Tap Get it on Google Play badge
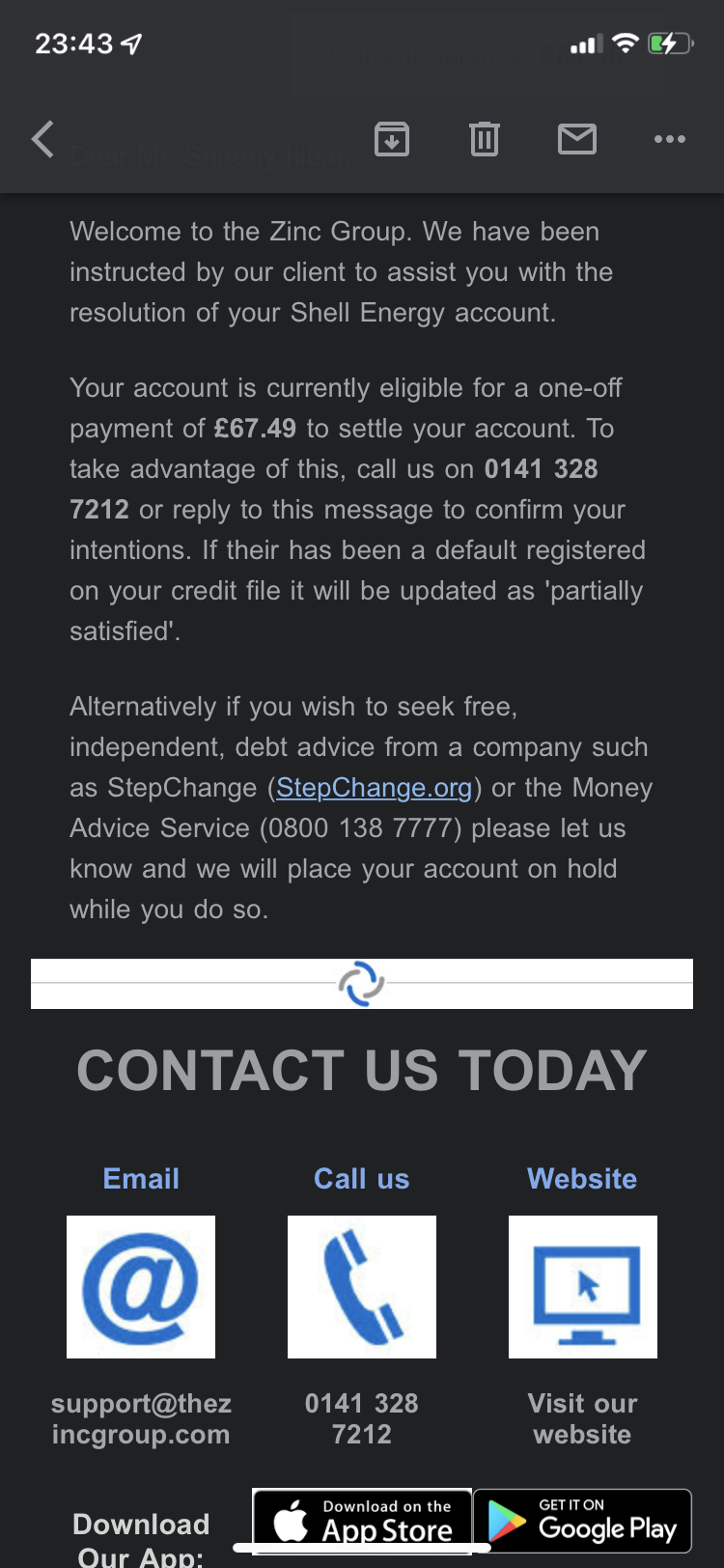 [x=582, y=1520]
